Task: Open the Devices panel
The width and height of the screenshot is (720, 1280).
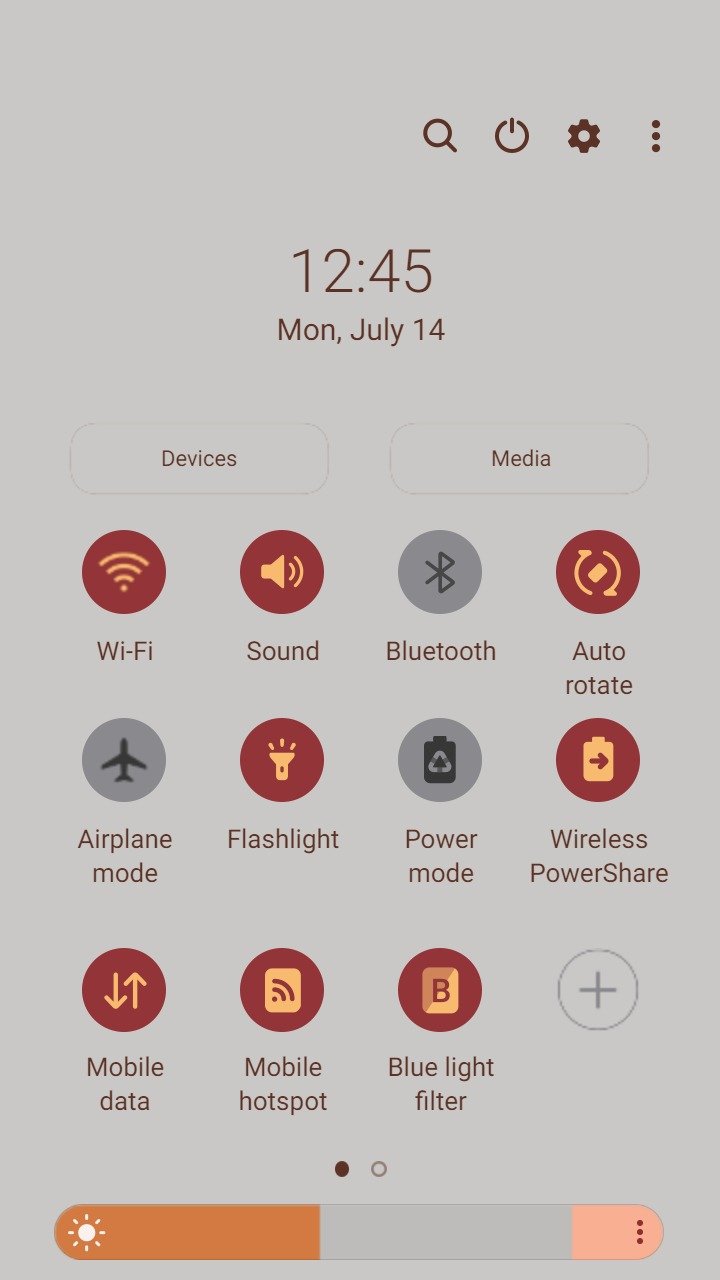Action: pos(199,458)
